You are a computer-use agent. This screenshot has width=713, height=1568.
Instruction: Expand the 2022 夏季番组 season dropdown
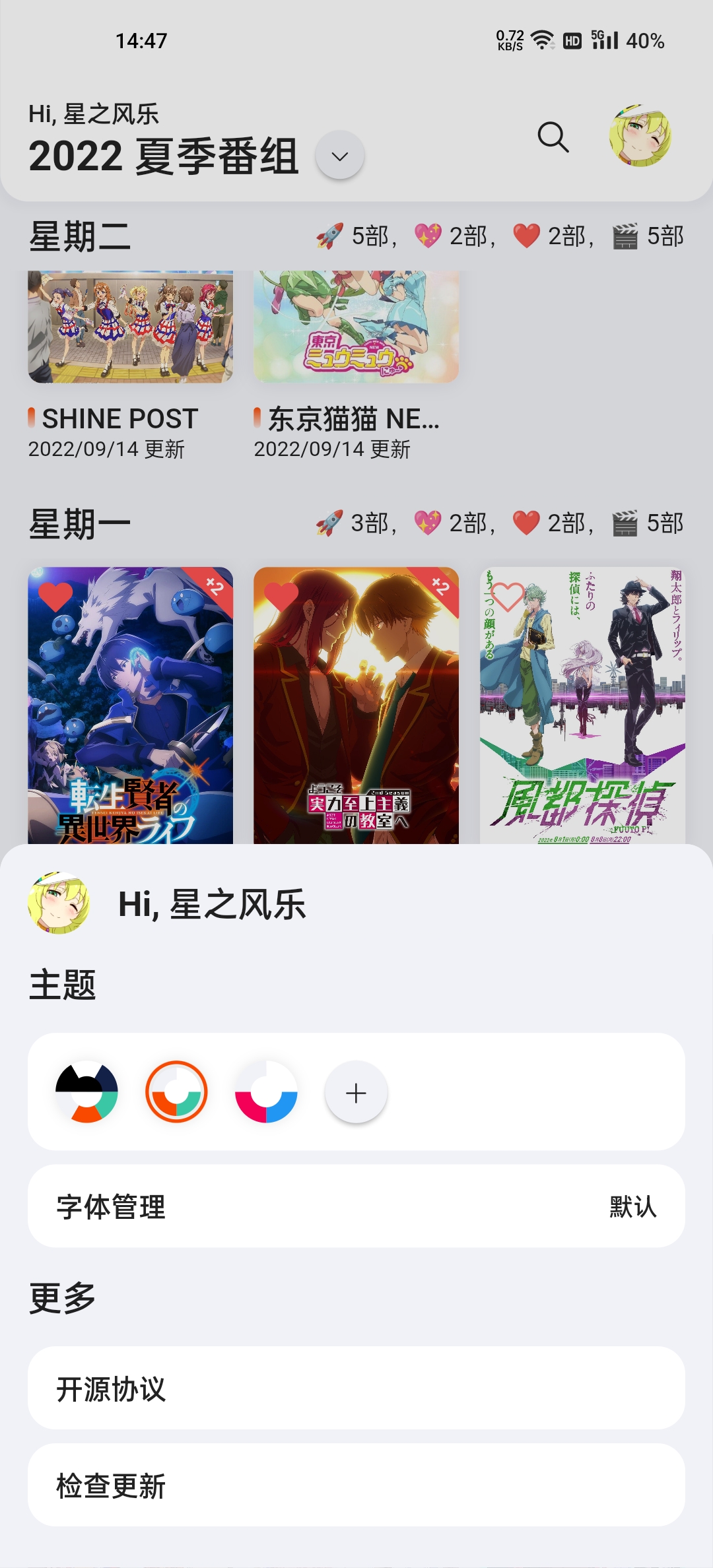[x=340, y=156]
